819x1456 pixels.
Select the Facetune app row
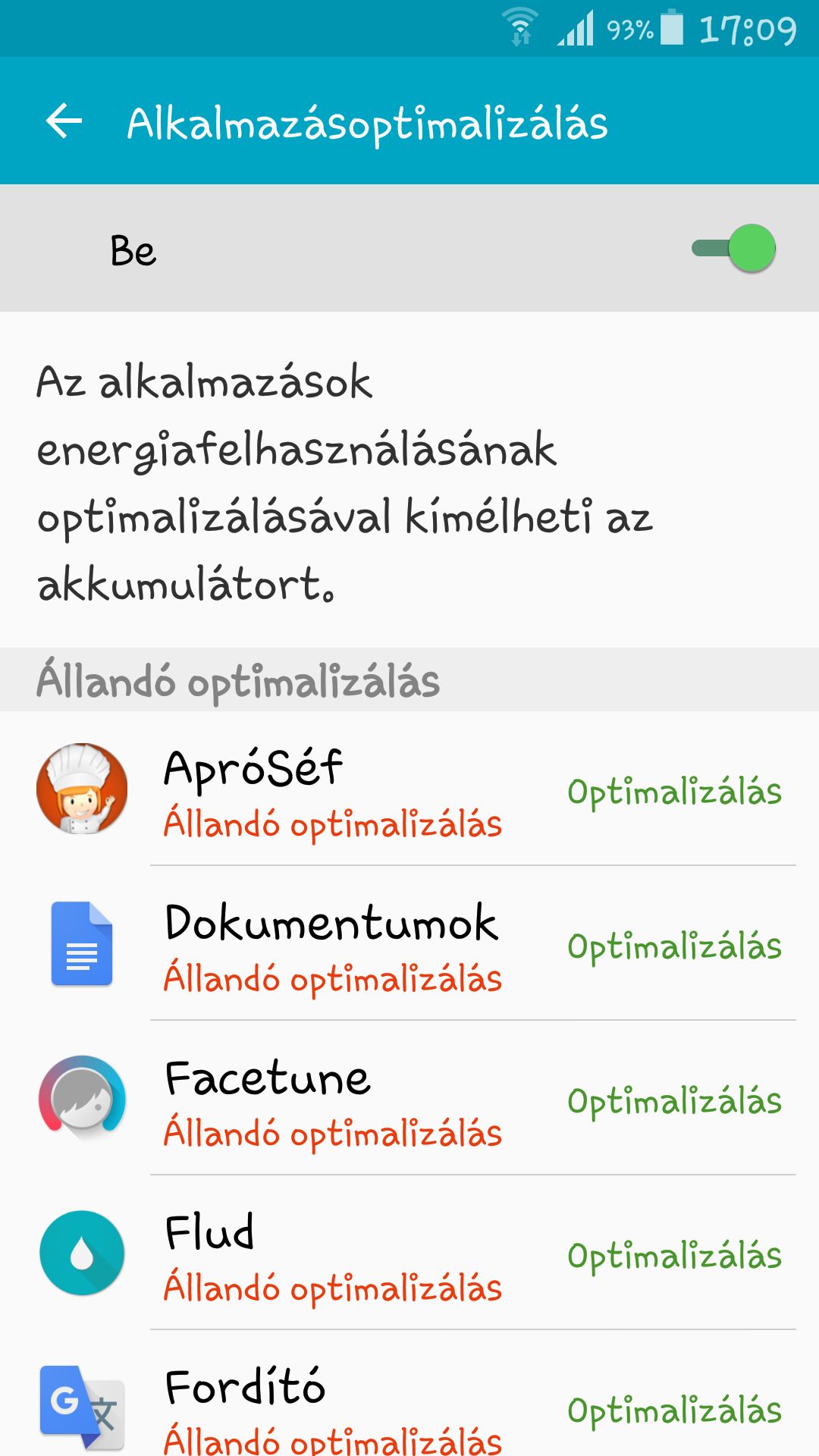pos(409,1098)
